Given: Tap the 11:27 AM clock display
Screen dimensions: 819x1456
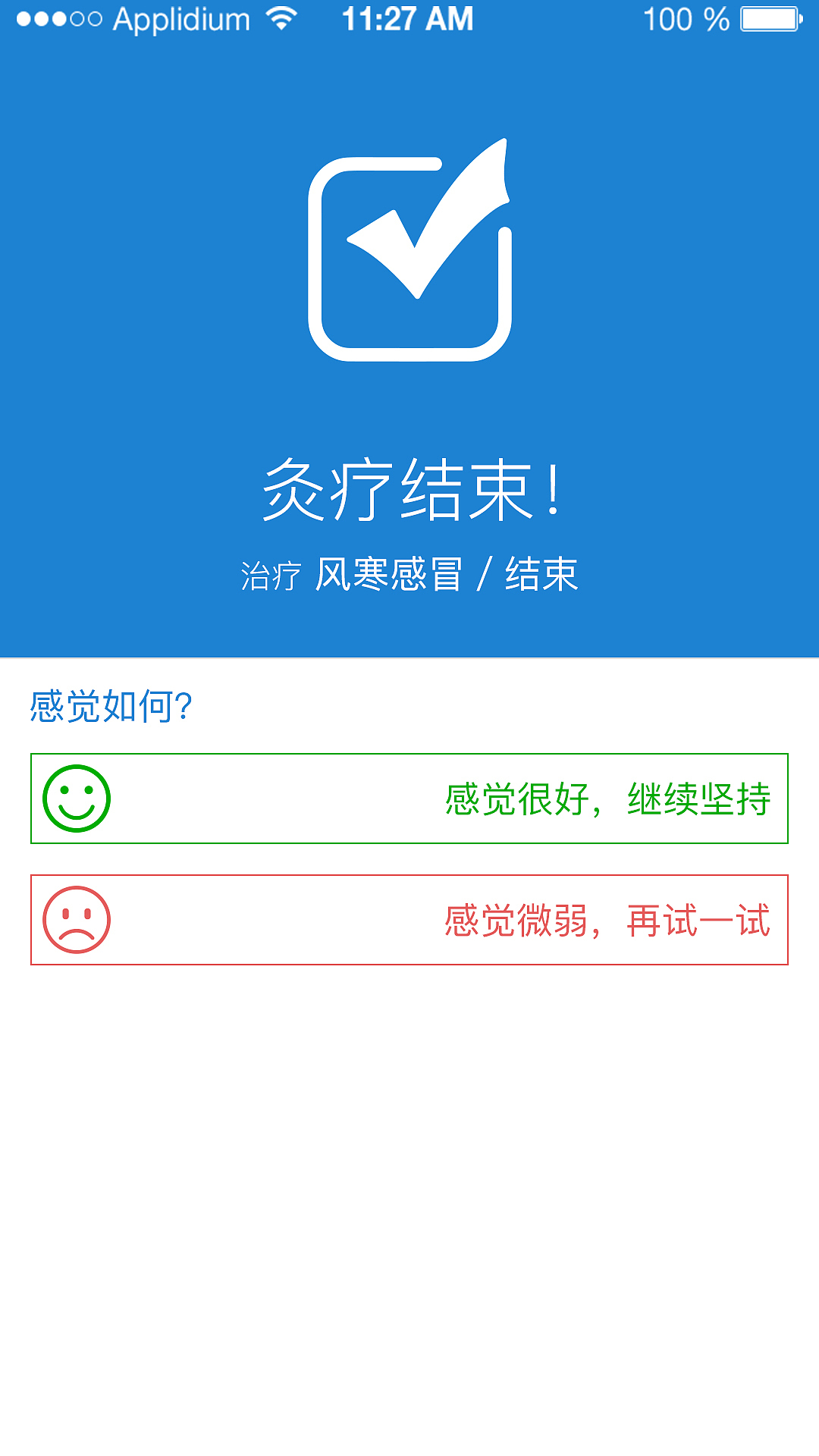Looking at the screenshot, I should coord(408,19).
